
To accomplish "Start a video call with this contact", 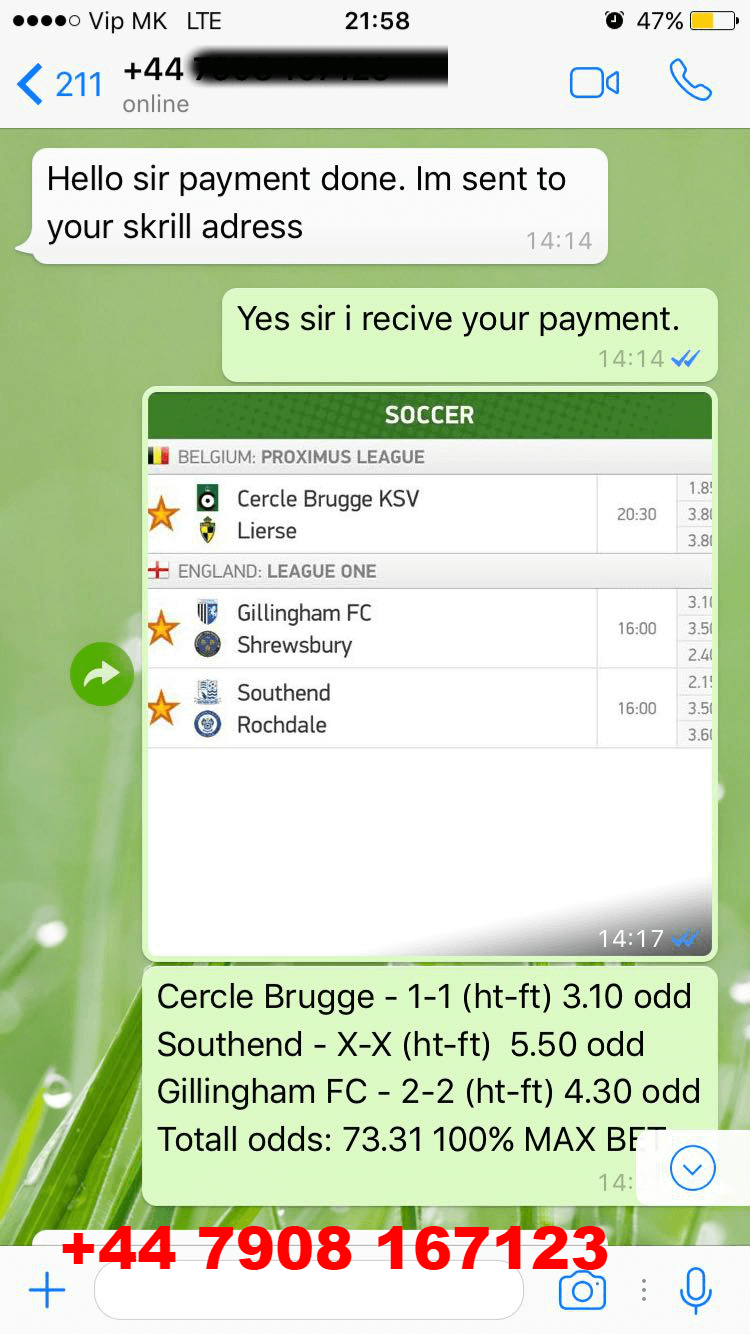I will click(594, 83).
